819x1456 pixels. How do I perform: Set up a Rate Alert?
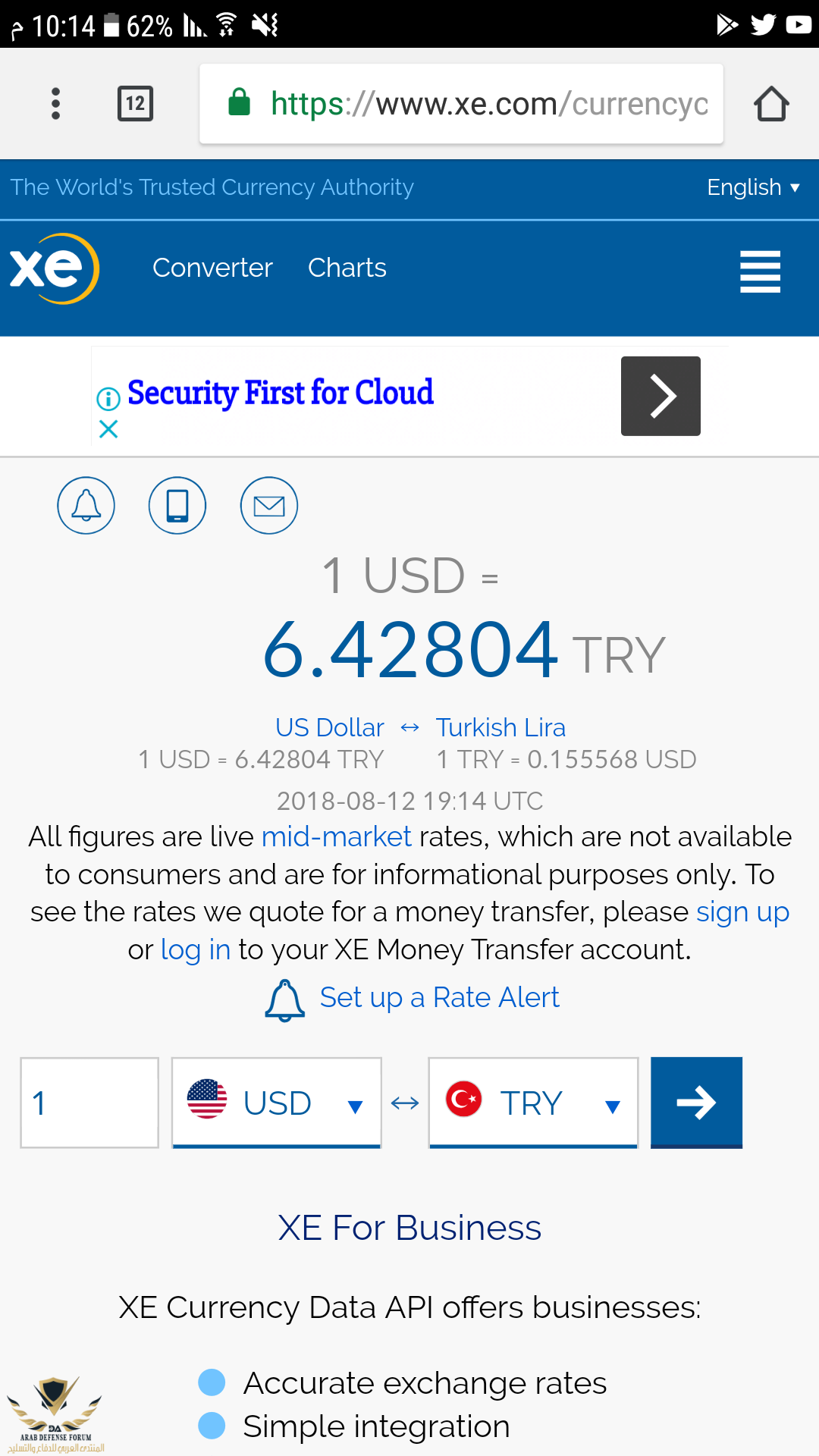coord(438,998)
